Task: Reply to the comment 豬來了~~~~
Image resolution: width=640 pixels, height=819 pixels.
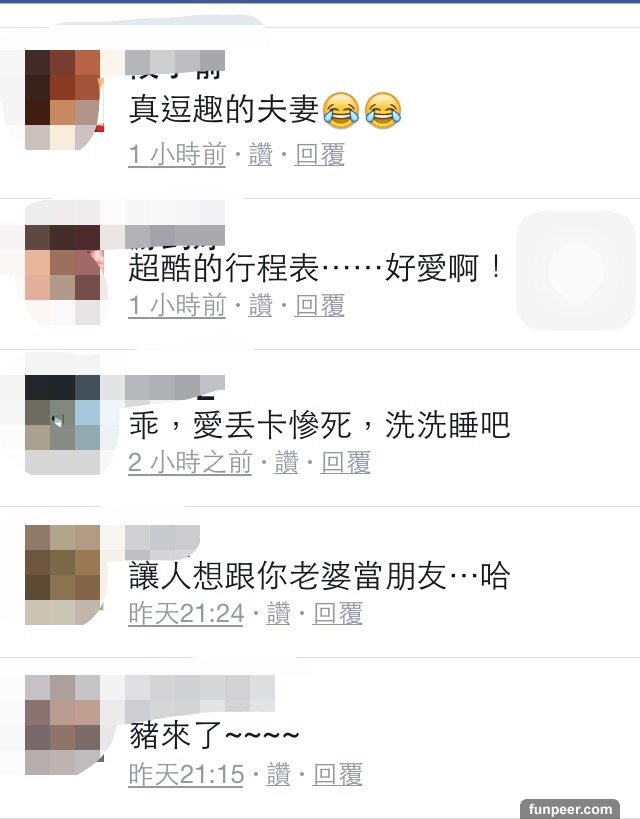Action: 337,774
